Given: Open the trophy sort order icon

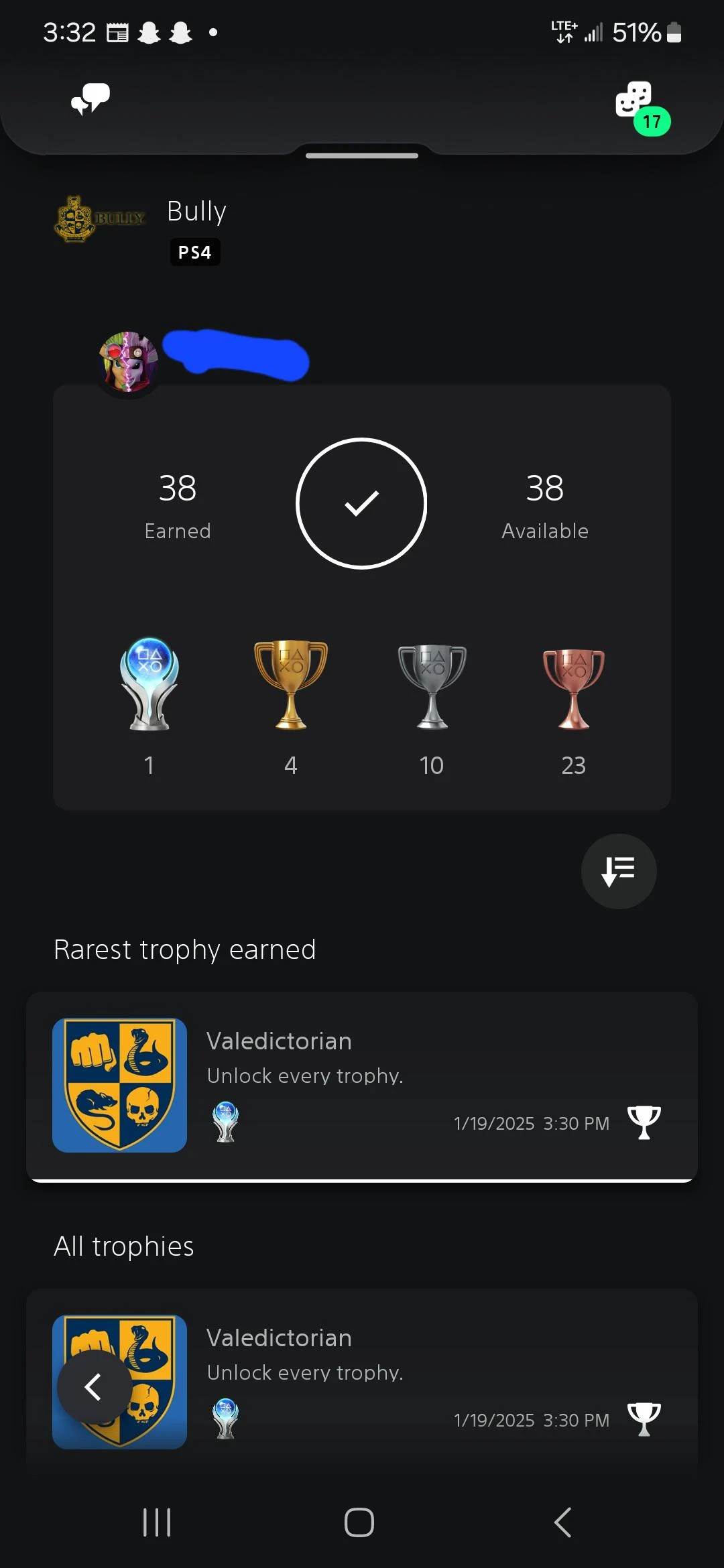Looking at the screenshot, I should coord(618,870).
